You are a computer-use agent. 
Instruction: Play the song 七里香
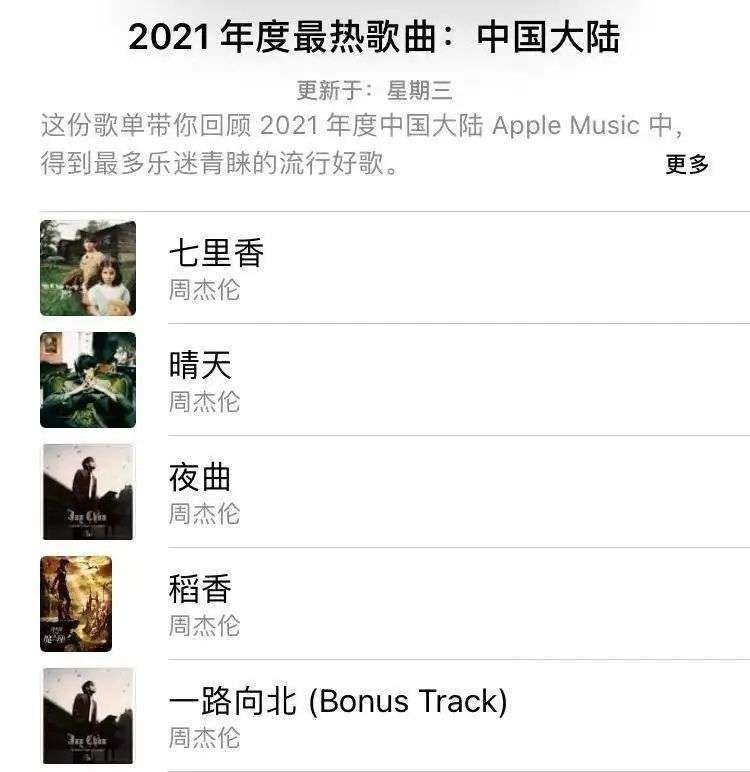point(216,254)
